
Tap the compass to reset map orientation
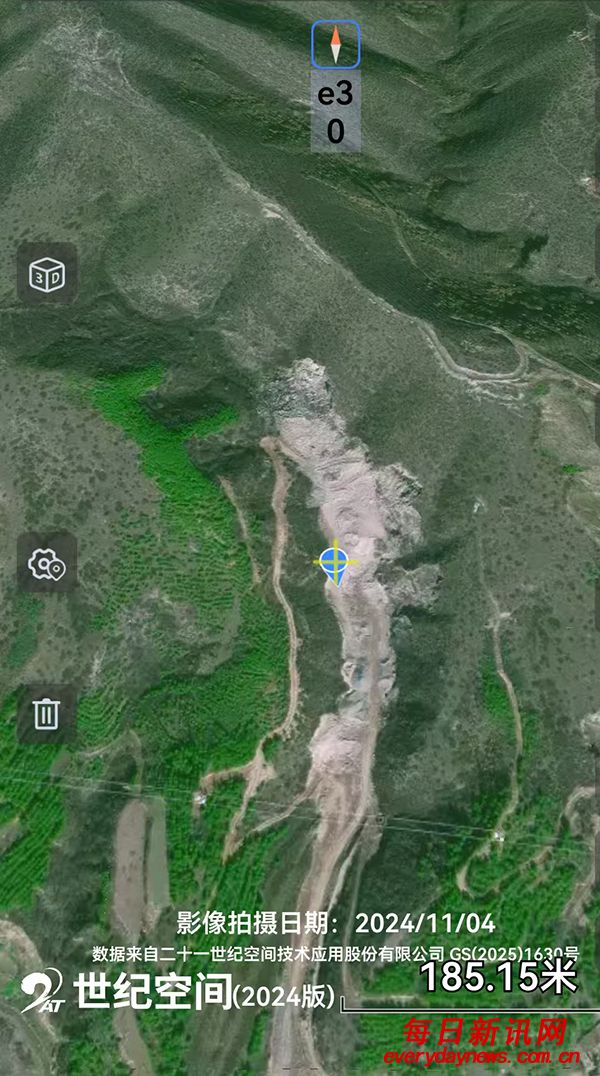(x=336, y=45)
